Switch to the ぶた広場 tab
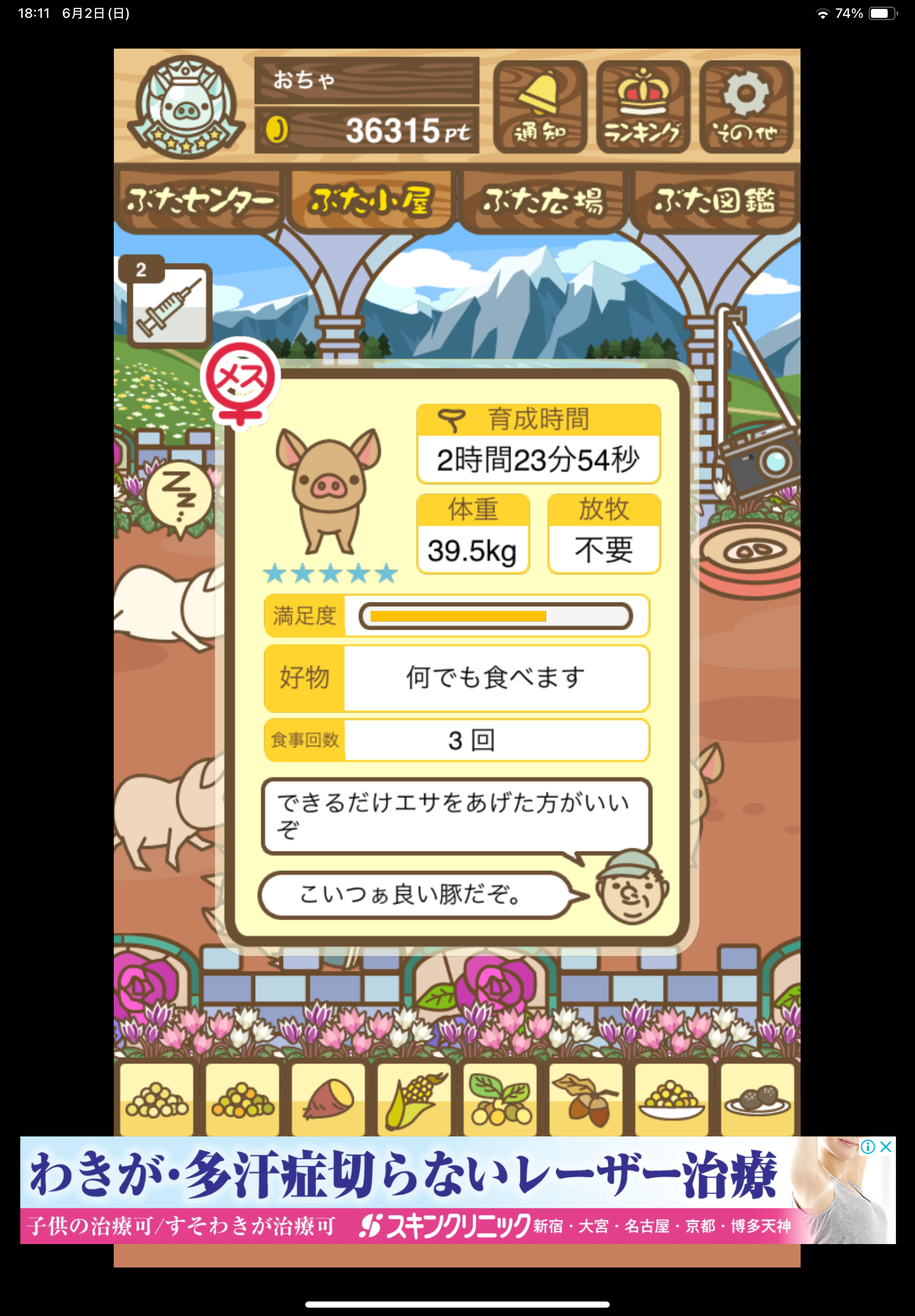Viewport: 915px width, 1316px height. pyautogui.click(x=542, y=201)
